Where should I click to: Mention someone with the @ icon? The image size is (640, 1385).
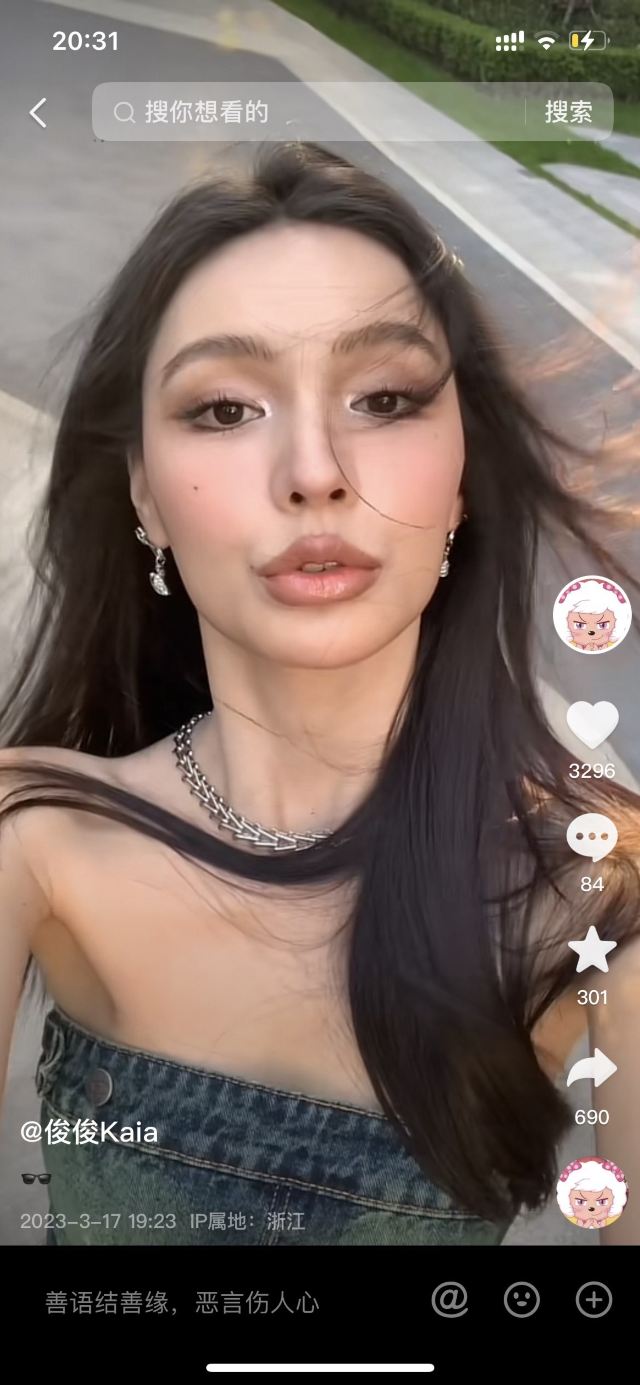click(450, 1300)
